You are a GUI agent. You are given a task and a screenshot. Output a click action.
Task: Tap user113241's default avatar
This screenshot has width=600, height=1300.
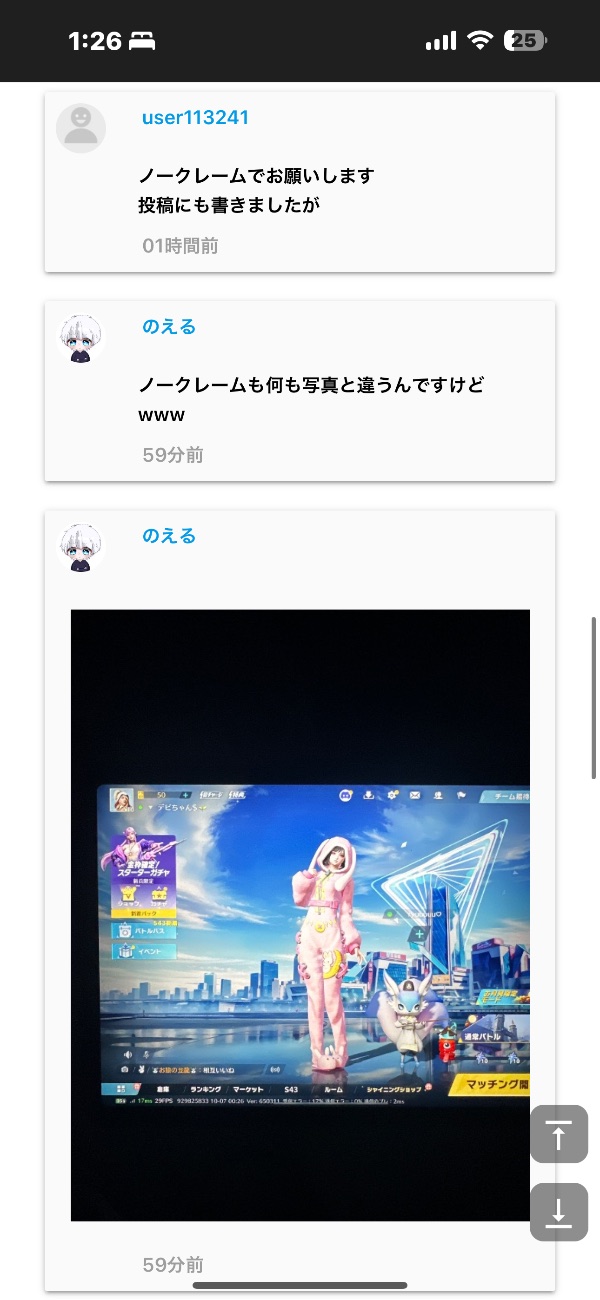(x=81, y=128)
